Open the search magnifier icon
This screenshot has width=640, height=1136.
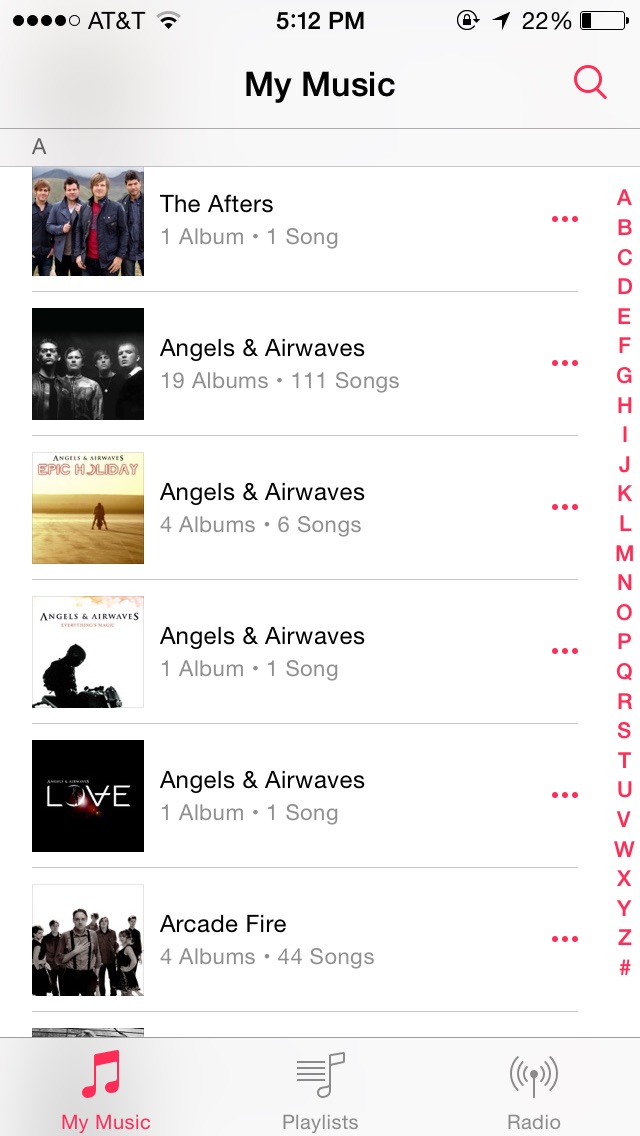[x=590, y=83]
